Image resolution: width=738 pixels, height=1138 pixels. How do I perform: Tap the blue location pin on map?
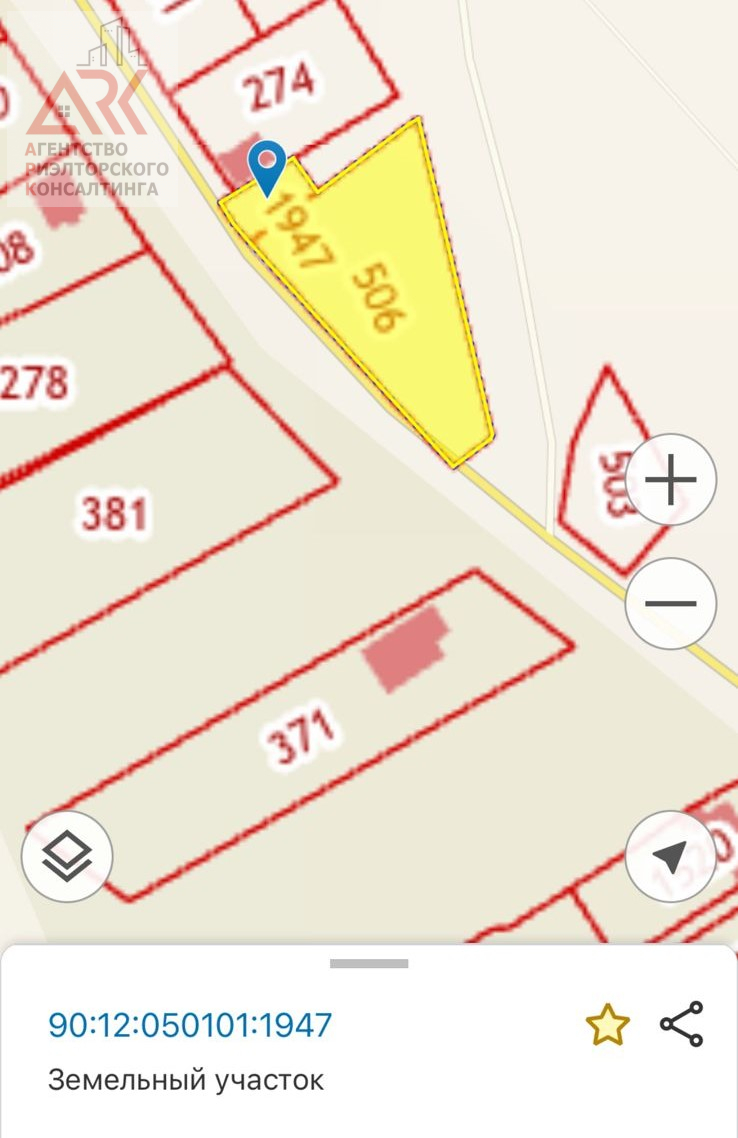(267, 167)
